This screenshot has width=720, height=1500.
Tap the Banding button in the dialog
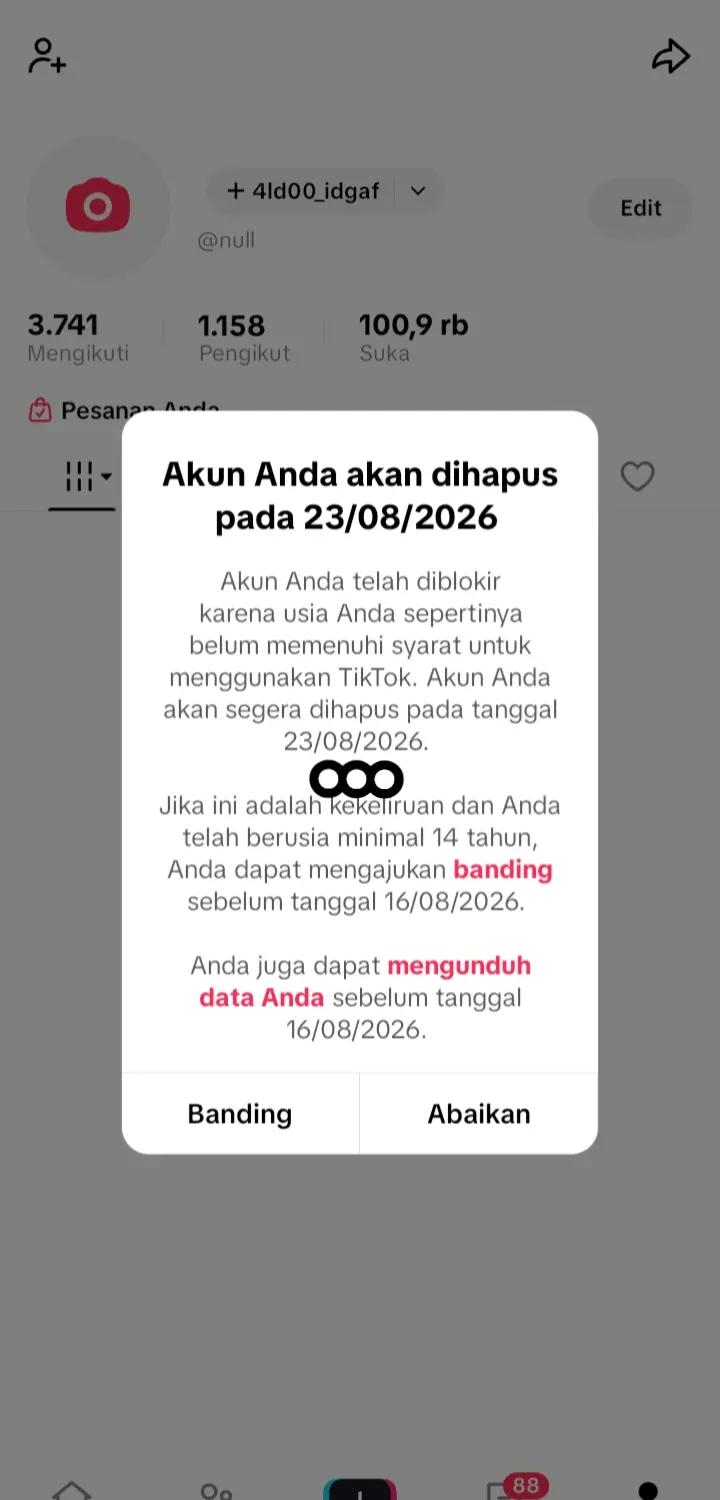pyautogui.click(x=240, y=1114)
